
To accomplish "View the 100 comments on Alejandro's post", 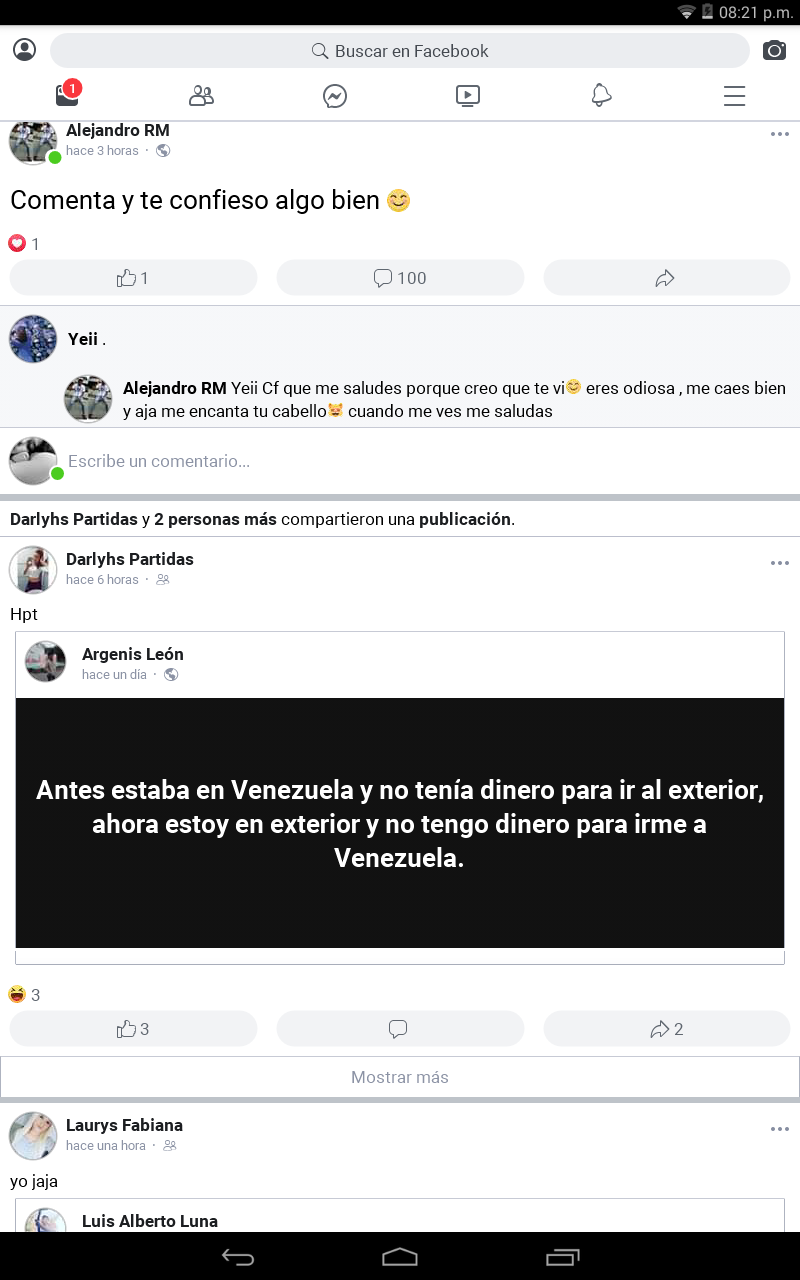I will coord(400,278).
